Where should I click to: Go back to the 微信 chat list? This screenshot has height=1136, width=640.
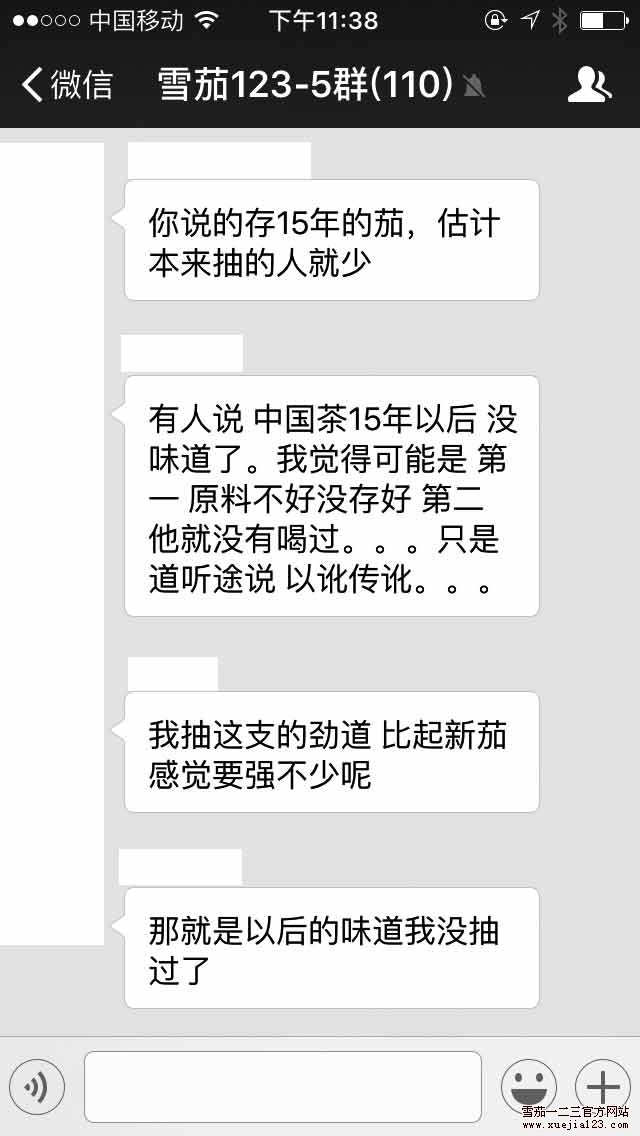[67, 85]
